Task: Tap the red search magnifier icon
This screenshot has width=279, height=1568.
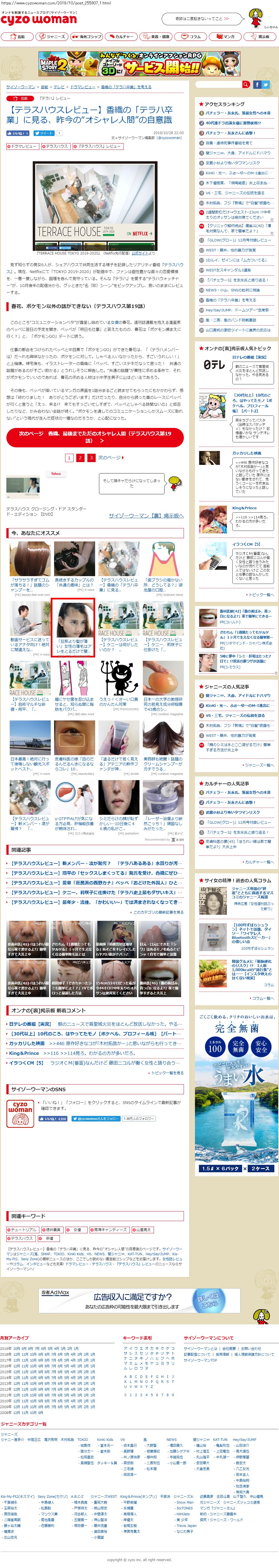Action: coord(246,85)
